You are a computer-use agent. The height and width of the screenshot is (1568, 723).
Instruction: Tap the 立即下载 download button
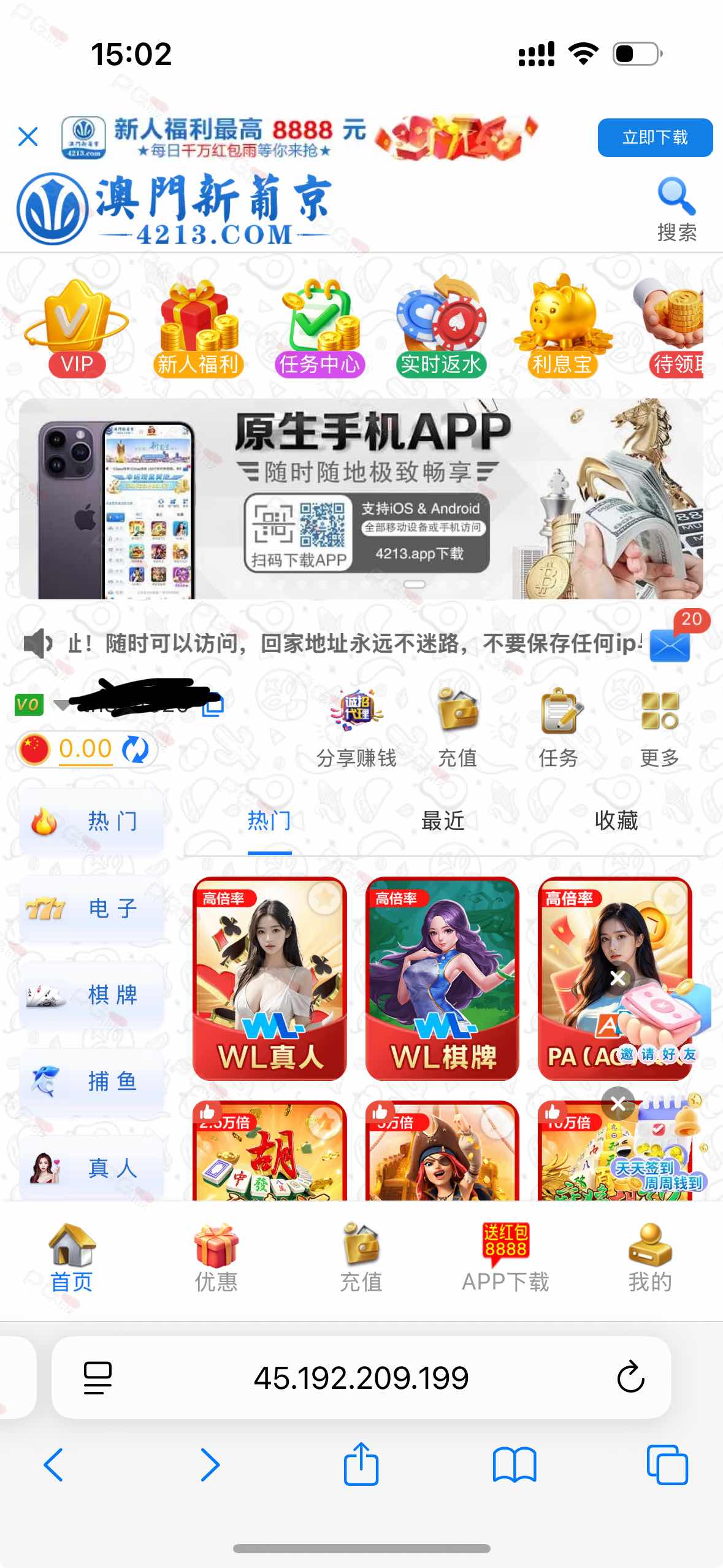click(654, 137)
